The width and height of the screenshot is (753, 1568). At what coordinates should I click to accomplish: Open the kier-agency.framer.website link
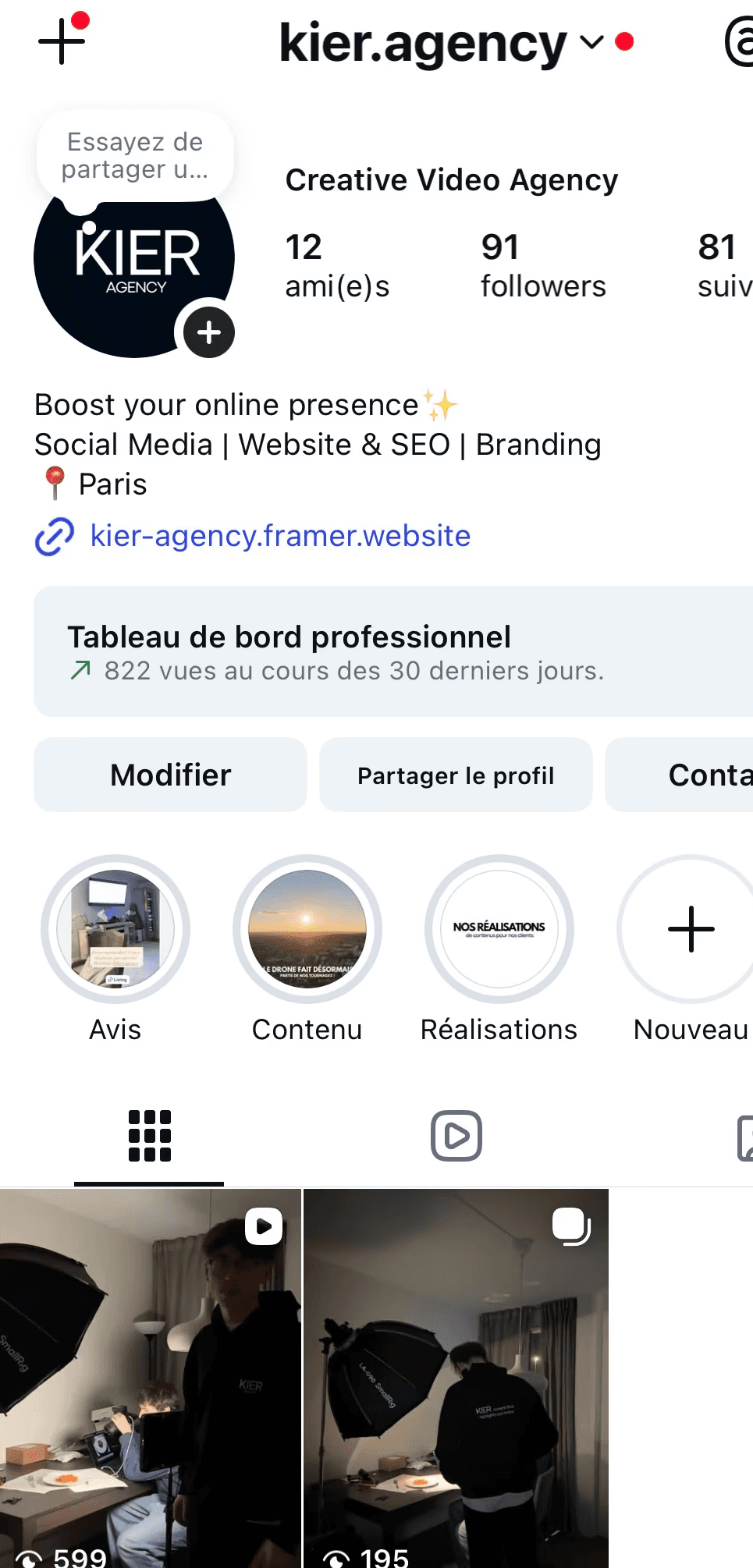[280, 536]
